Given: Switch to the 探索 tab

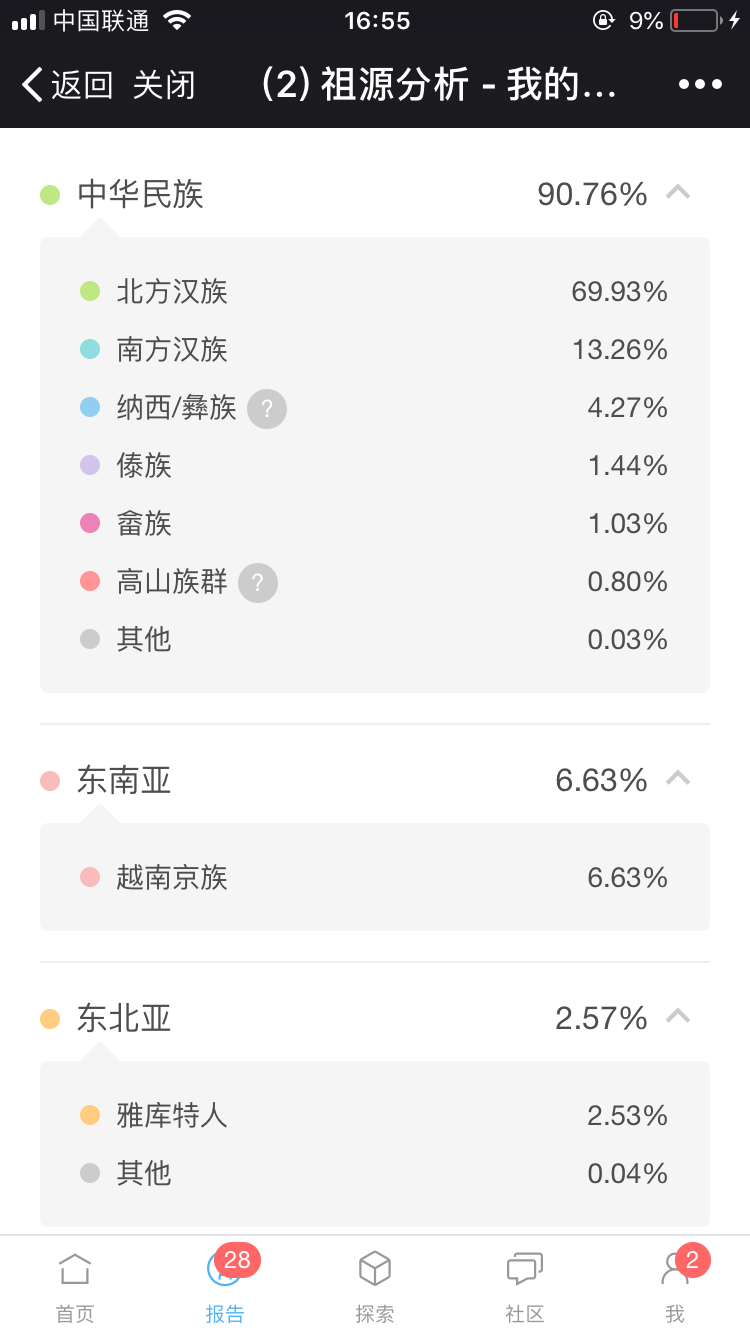Looking at the screenshot, I should [375, 1286].
